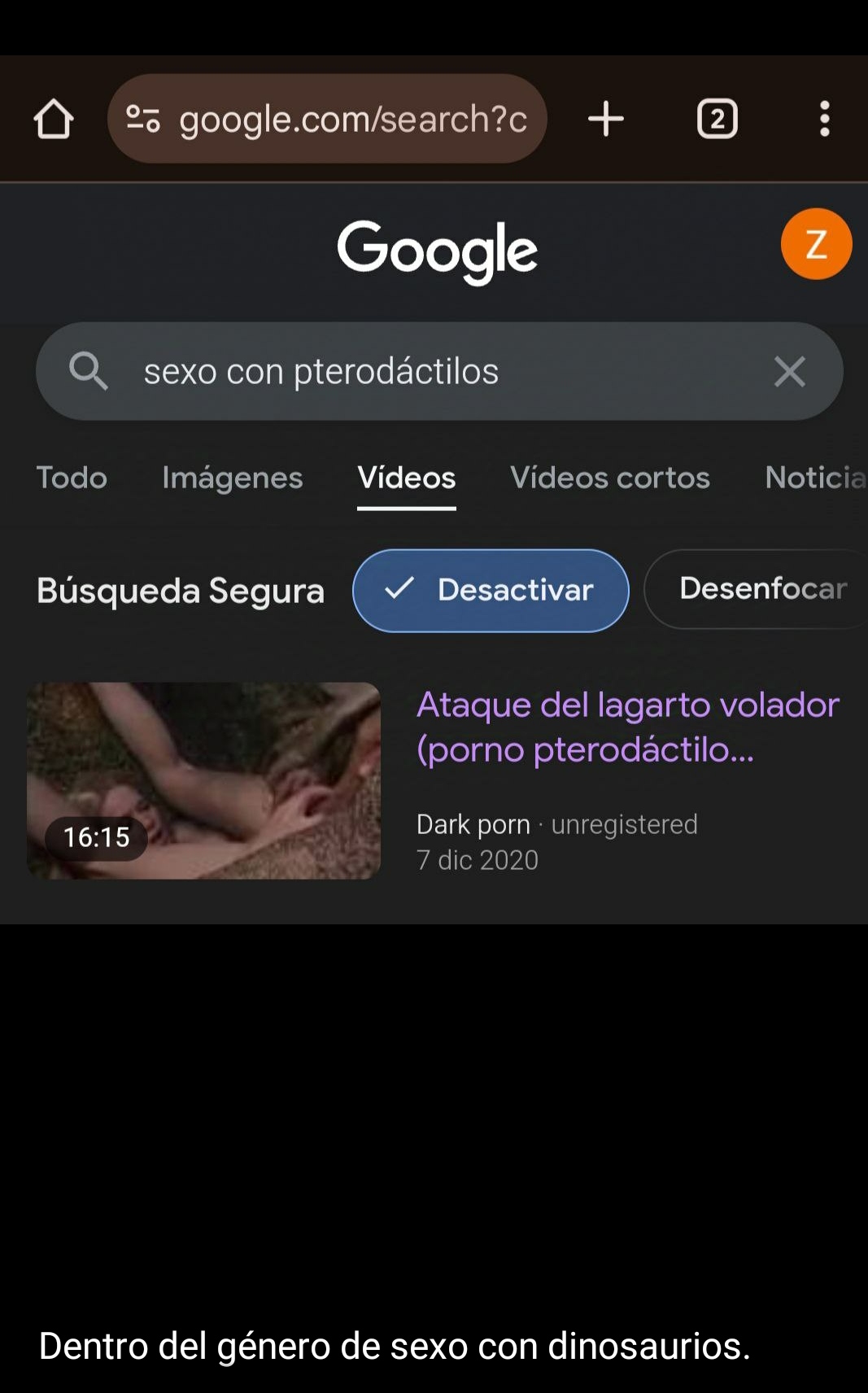This screenshot has width=868, height=1393.
Task: Open a new browser tab
Action: (x=605, y=119)
